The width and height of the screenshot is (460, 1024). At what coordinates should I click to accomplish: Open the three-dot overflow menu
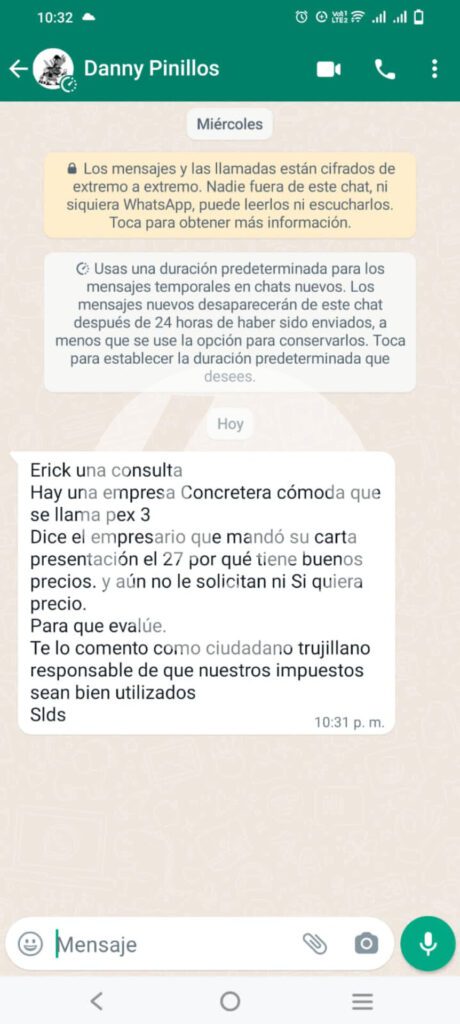tap(435, 69)
